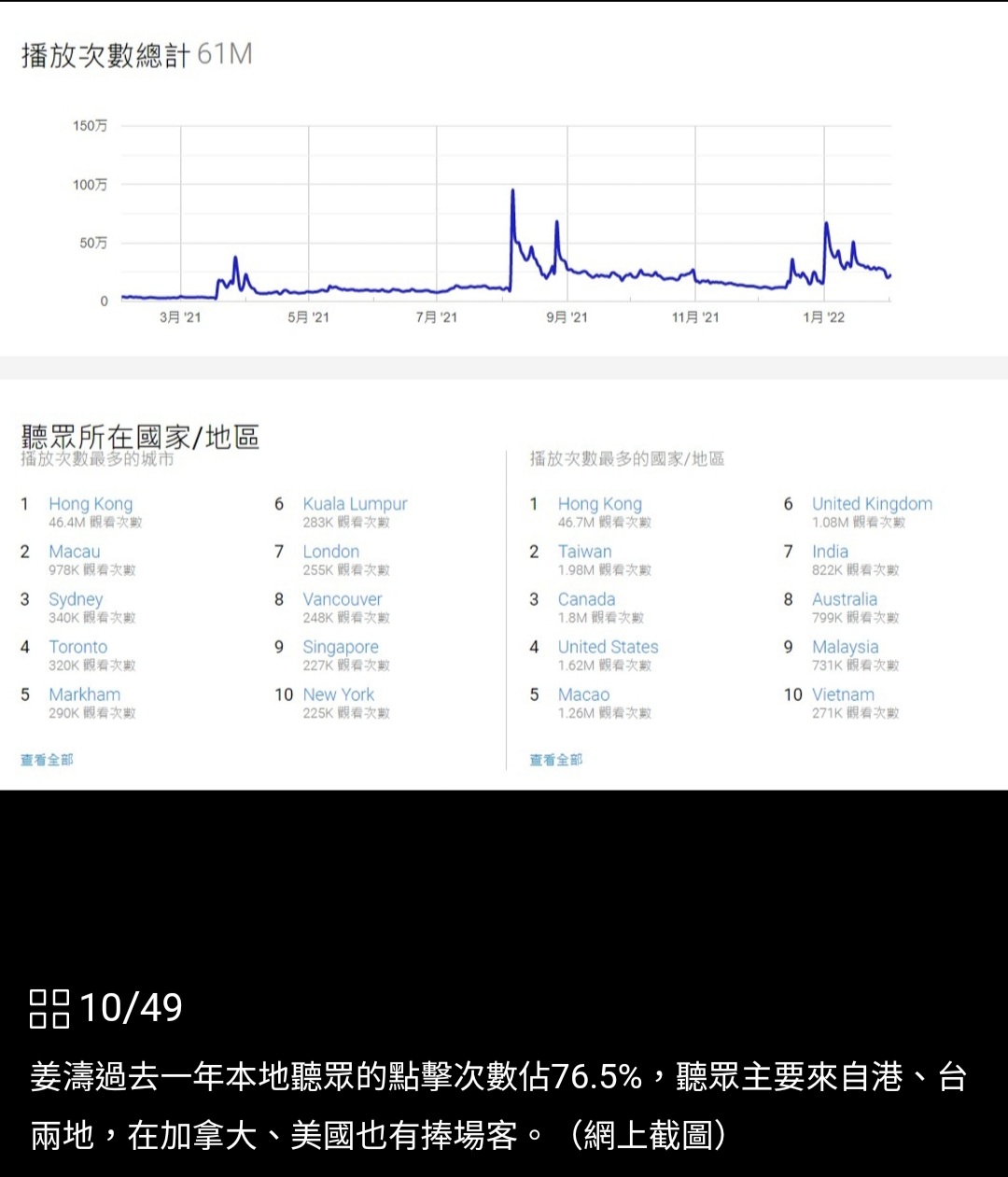The height and width of the screenshot is (1177, 1008).
Task: Open the photo grid overview icon
Action: coord(49,1008)
